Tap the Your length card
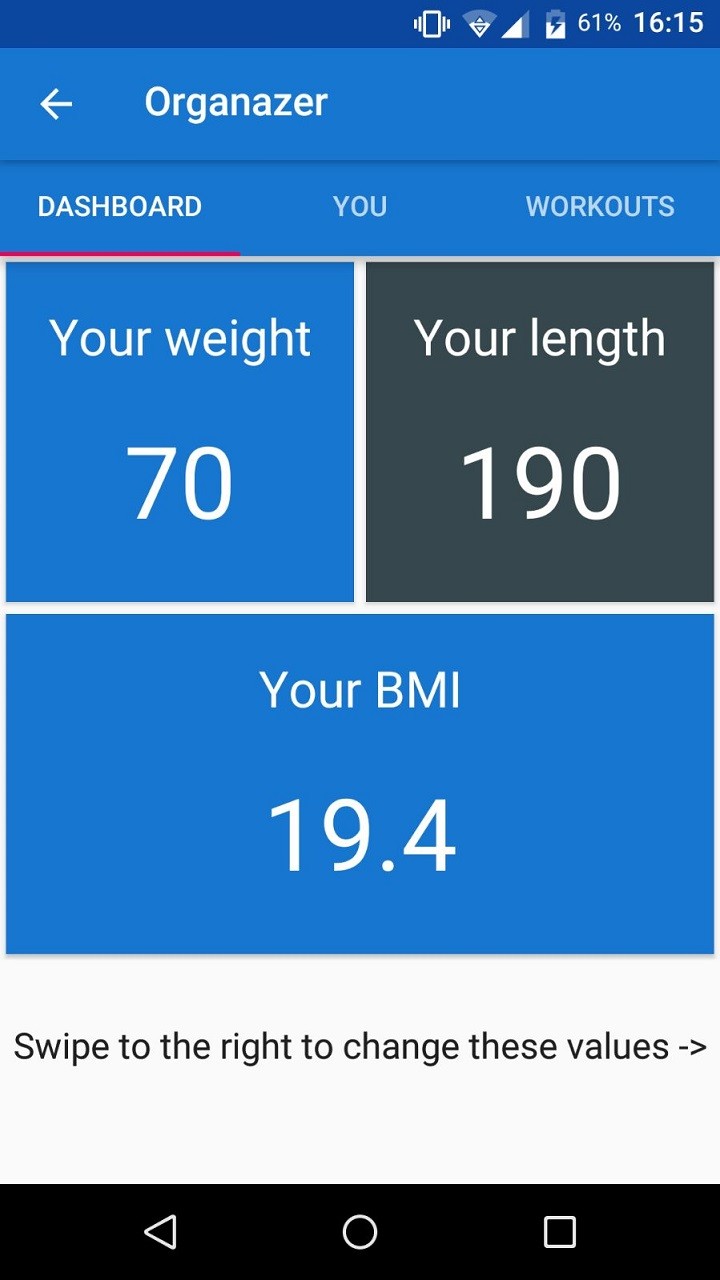The image size is (720, 1280). tap(540, 432)
